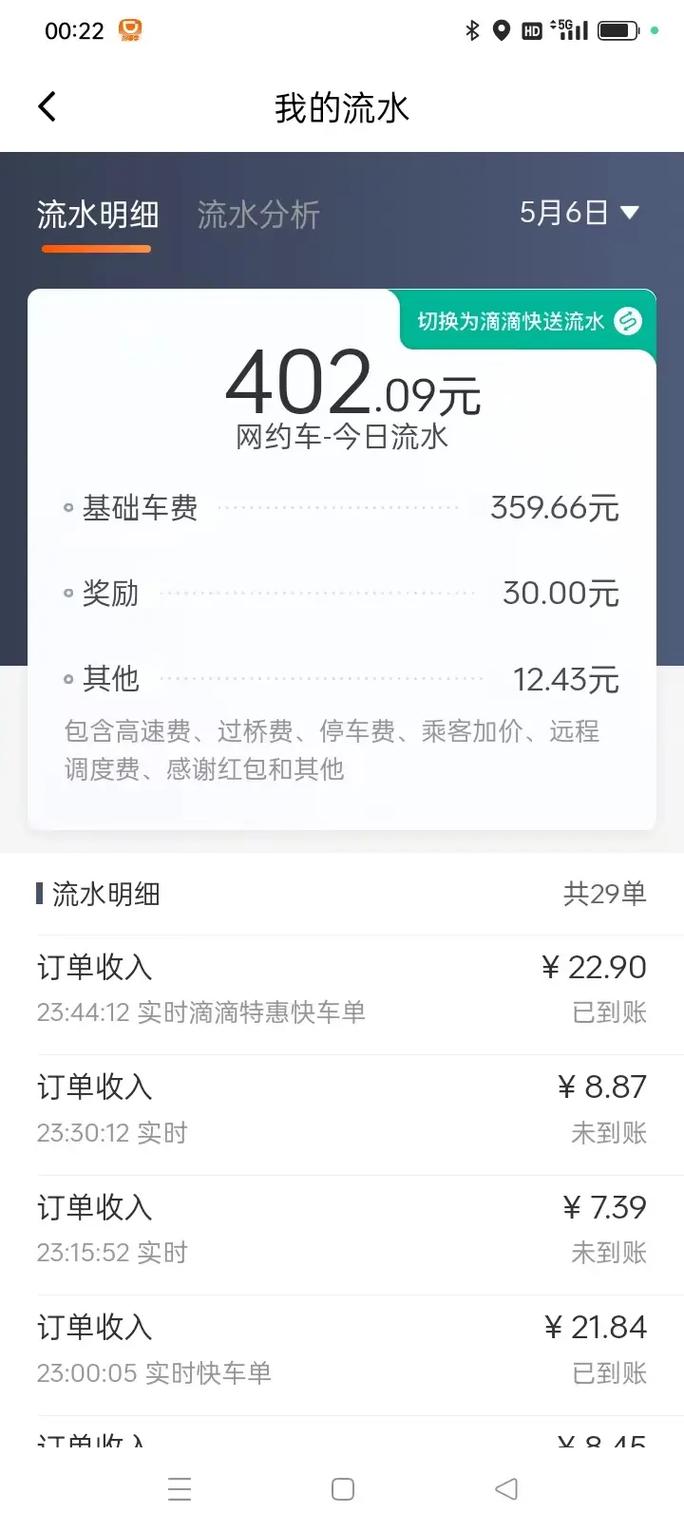Go back using the top-left arrow

click(47, 106)
